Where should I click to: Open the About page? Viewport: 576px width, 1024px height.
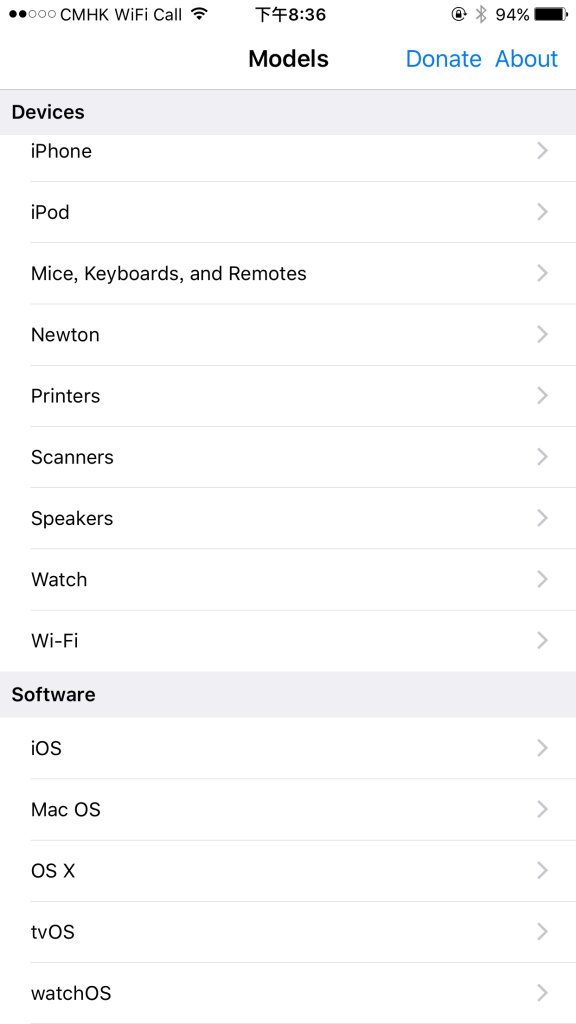click(526, 59)
